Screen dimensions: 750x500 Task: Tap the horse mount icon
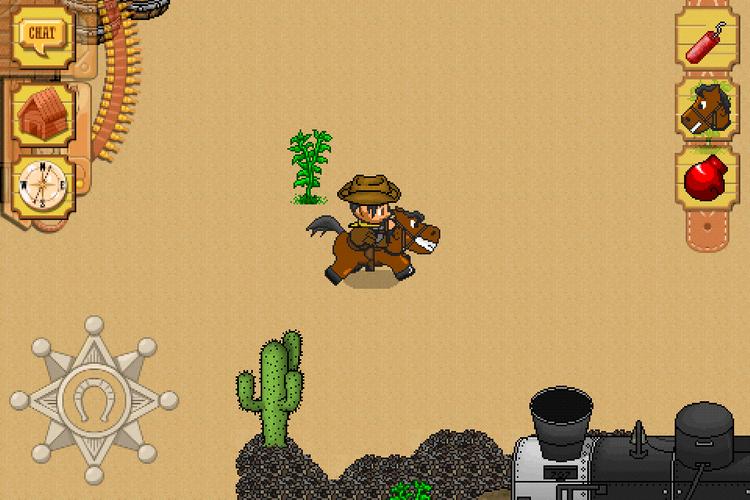708,110
